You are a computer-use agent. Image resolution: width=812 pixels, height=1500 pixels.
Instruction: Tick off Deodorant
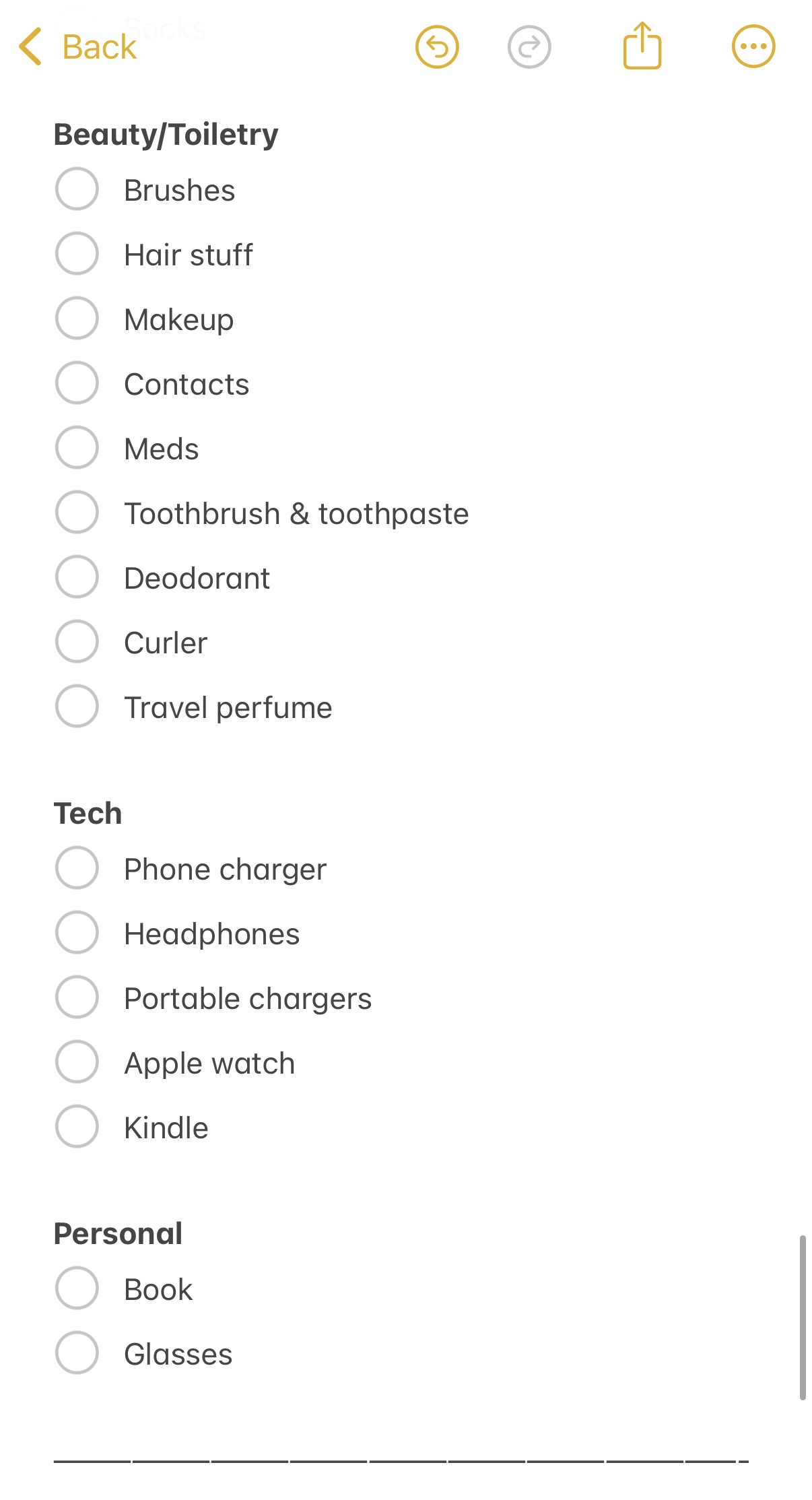coord(77,577)
